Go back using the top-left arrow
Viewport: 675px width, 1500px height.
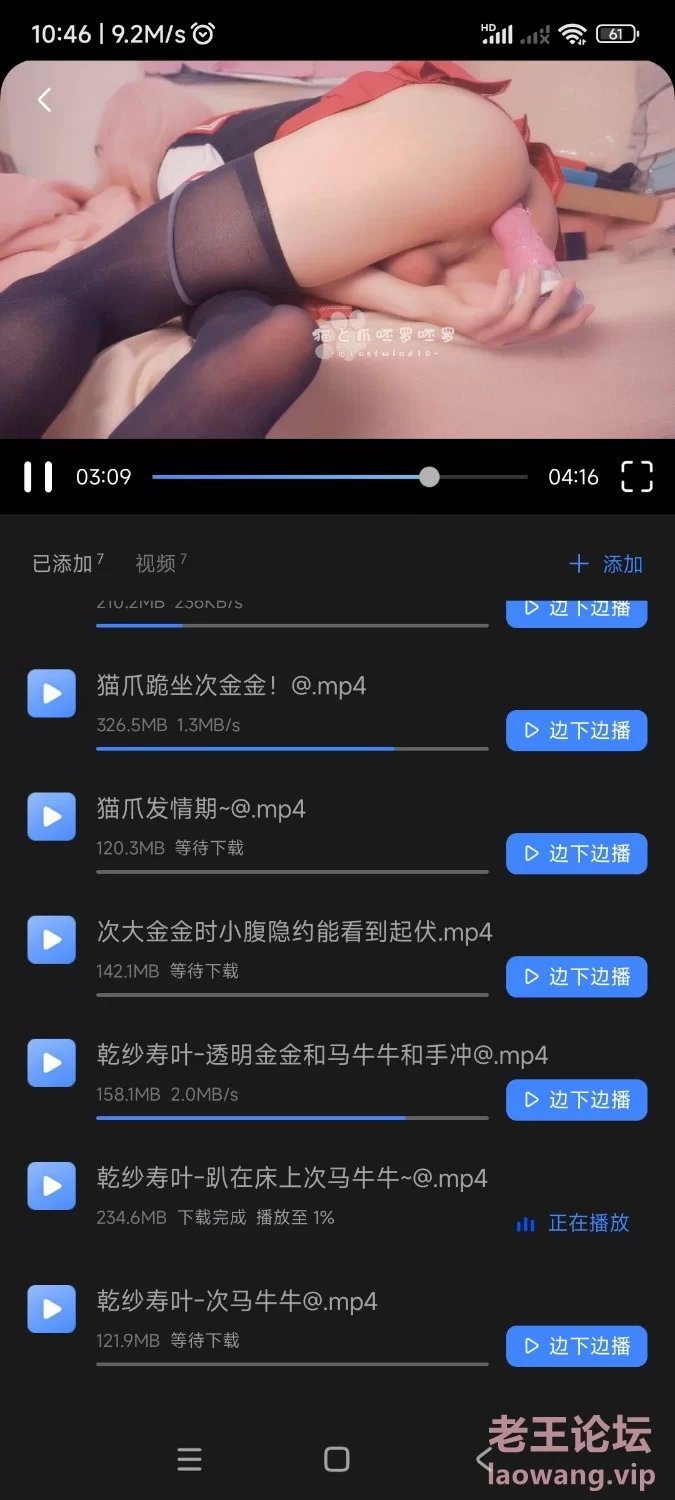(x=44, y=100)
